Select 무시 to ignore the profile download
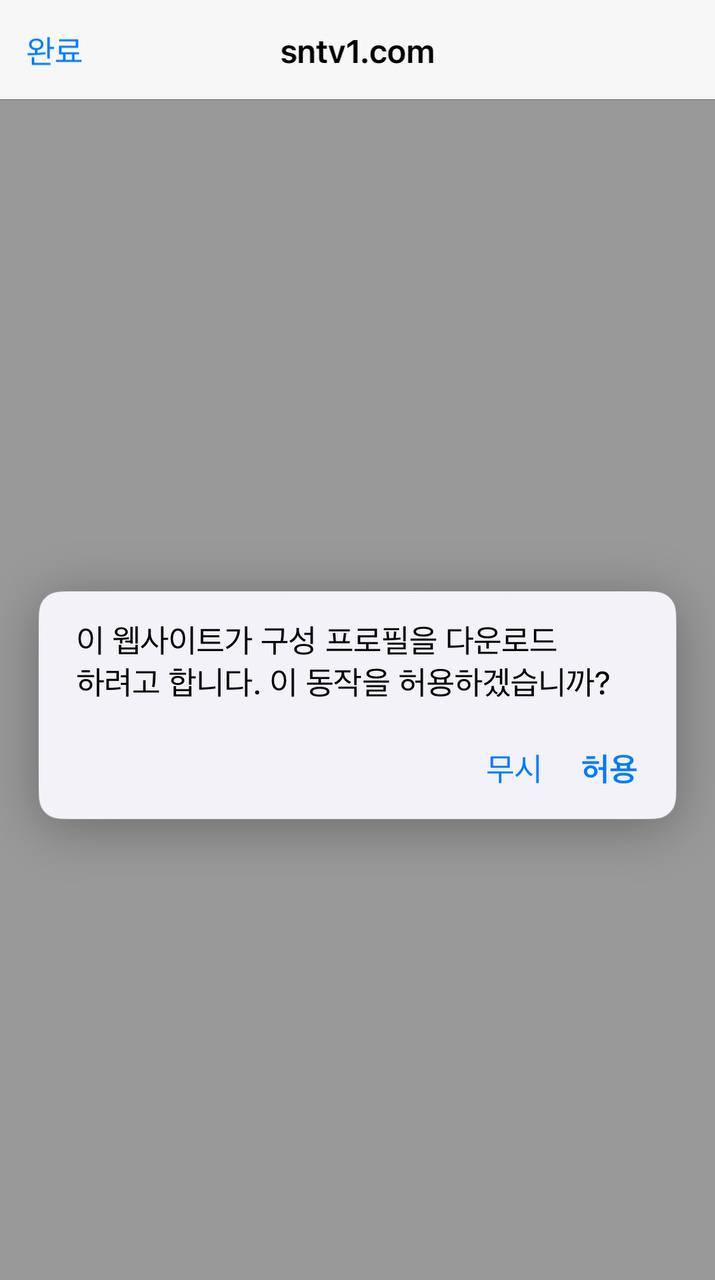Screen dimensions: 715x1280 tap(513, 769)
